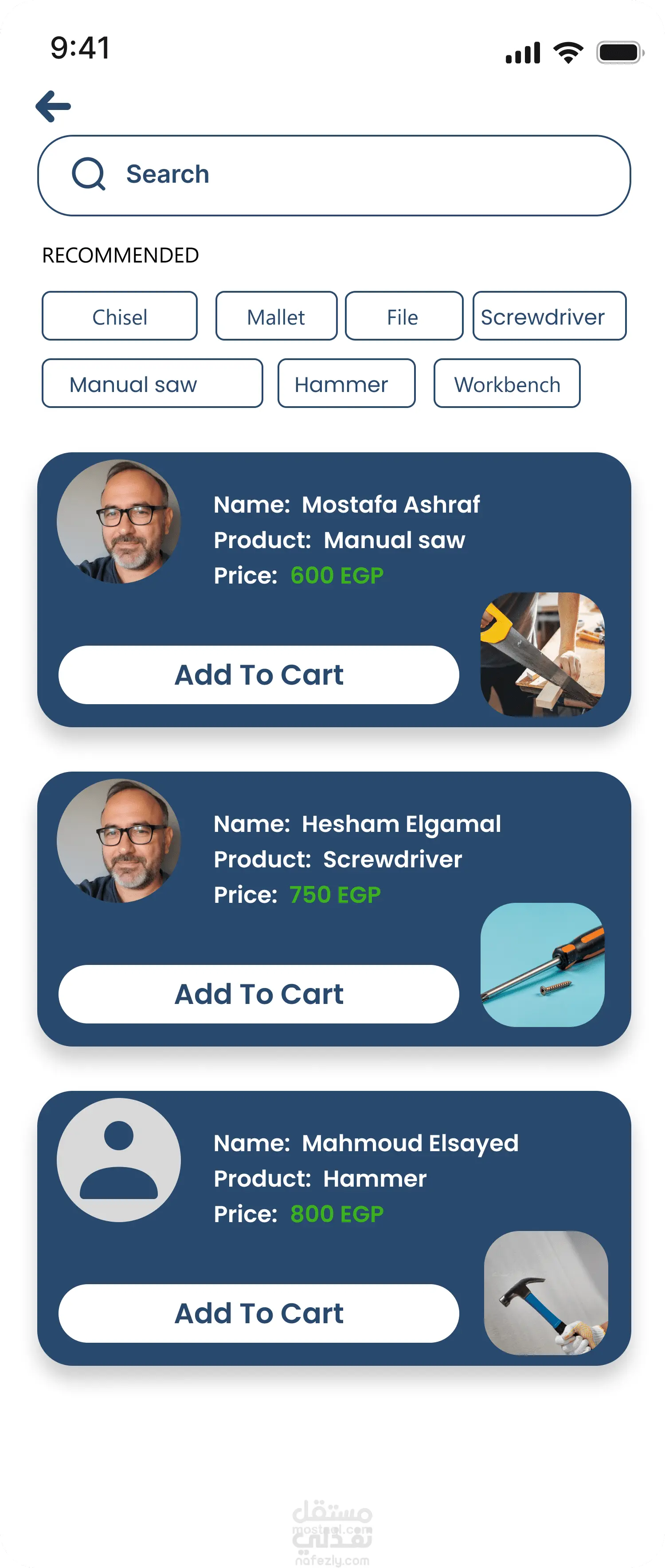Select the Mallet chip
Viewport: 665px width, 1568px height.
tap(276, 316)
